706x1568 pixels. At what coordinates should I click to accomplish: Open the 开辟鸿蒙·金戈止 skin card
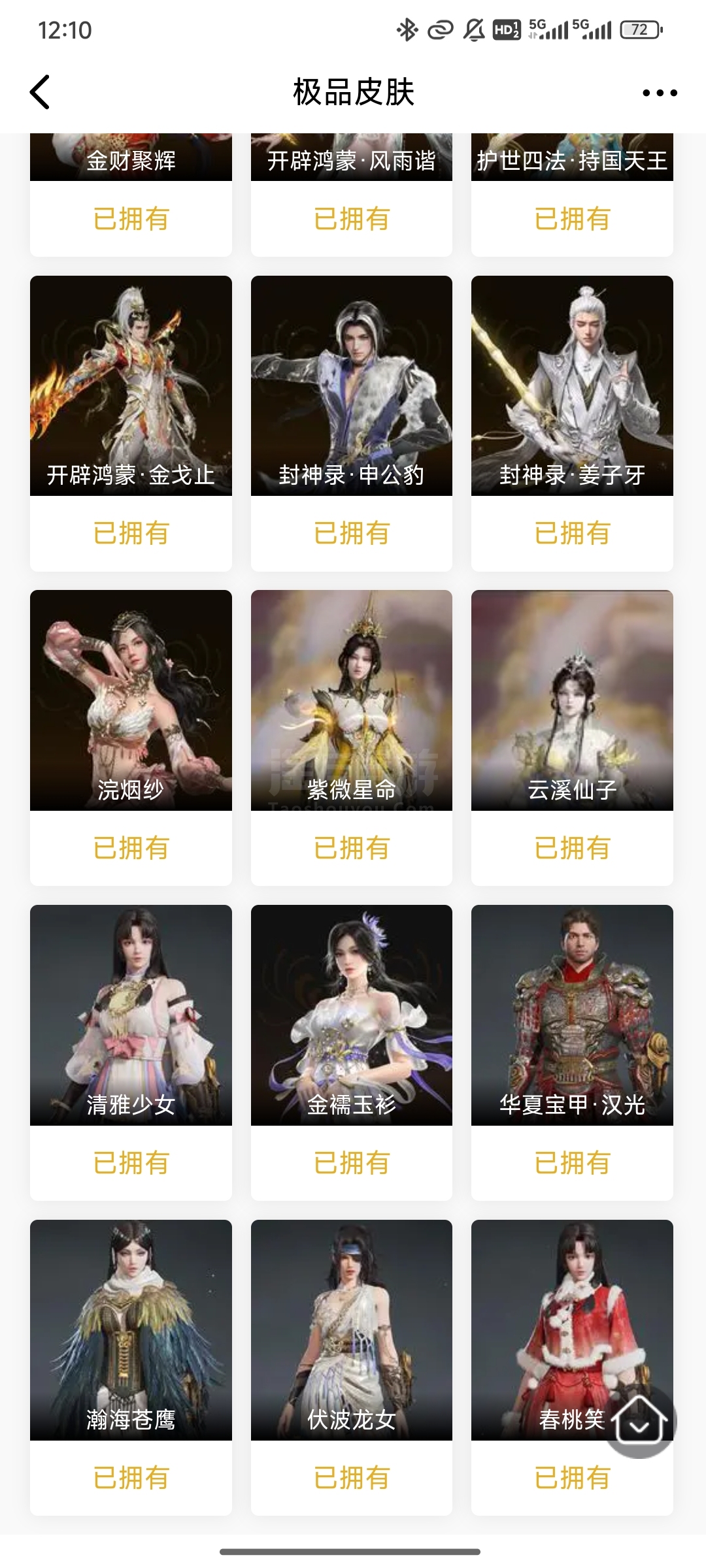click(x=131, y=385)
